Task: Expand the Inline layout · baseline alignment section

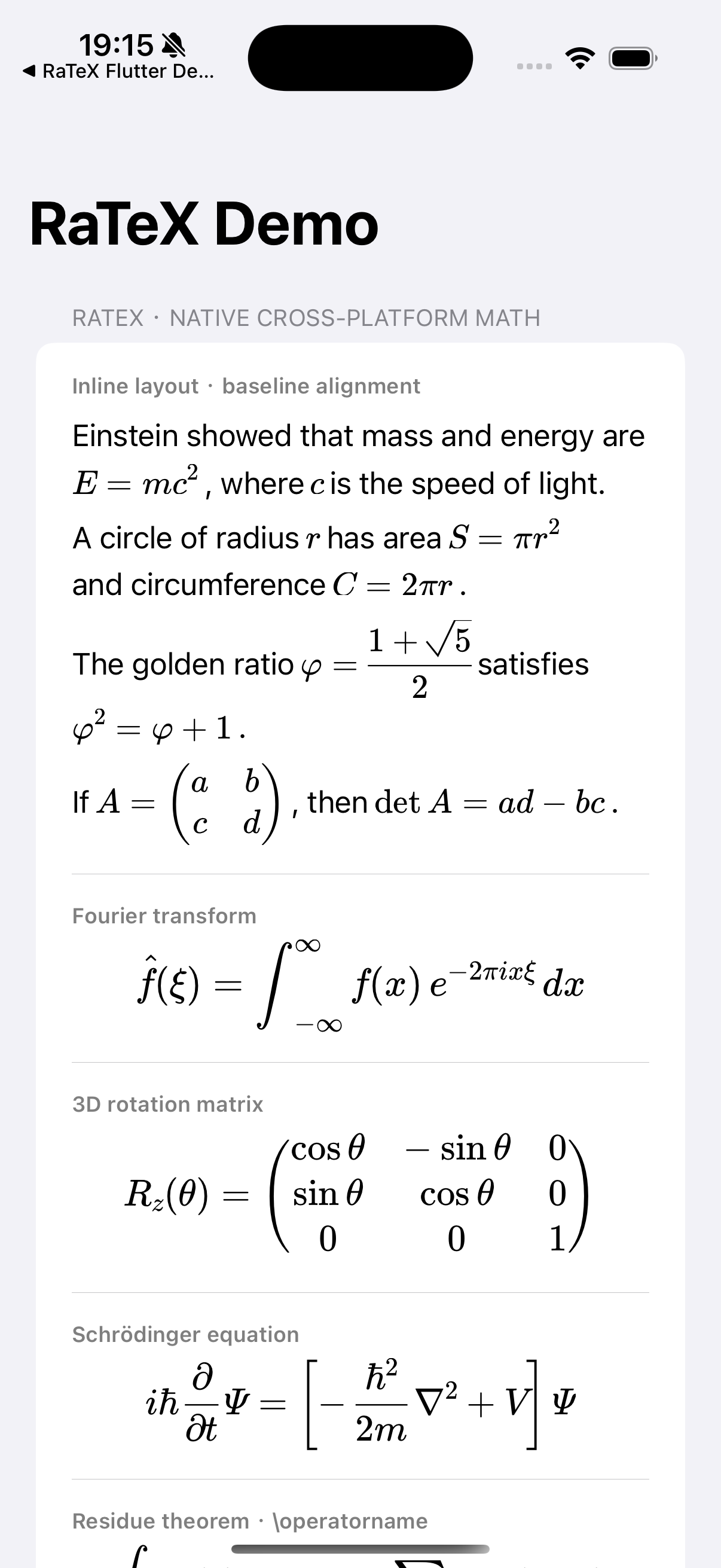Action: click(246, 385)
